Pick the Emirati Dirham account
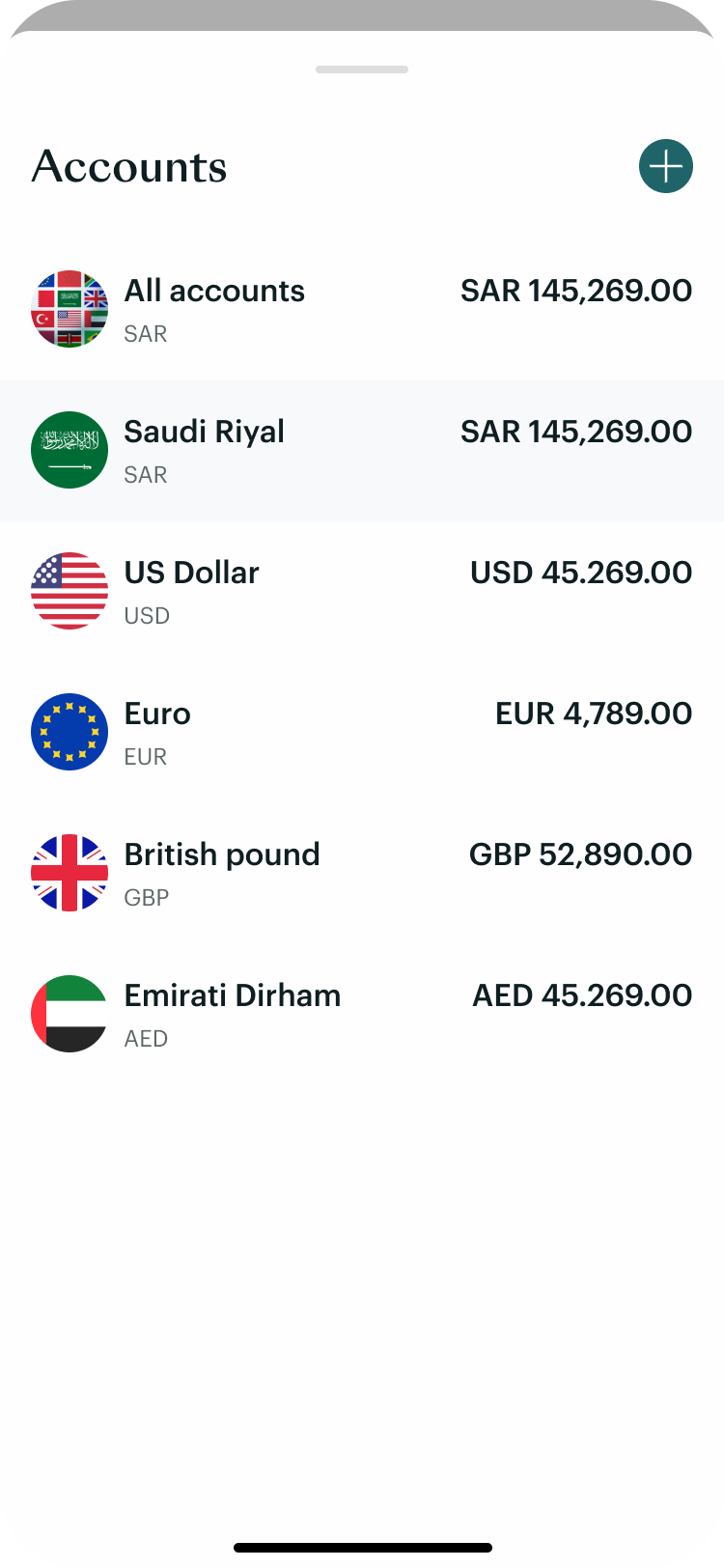 361,1014
